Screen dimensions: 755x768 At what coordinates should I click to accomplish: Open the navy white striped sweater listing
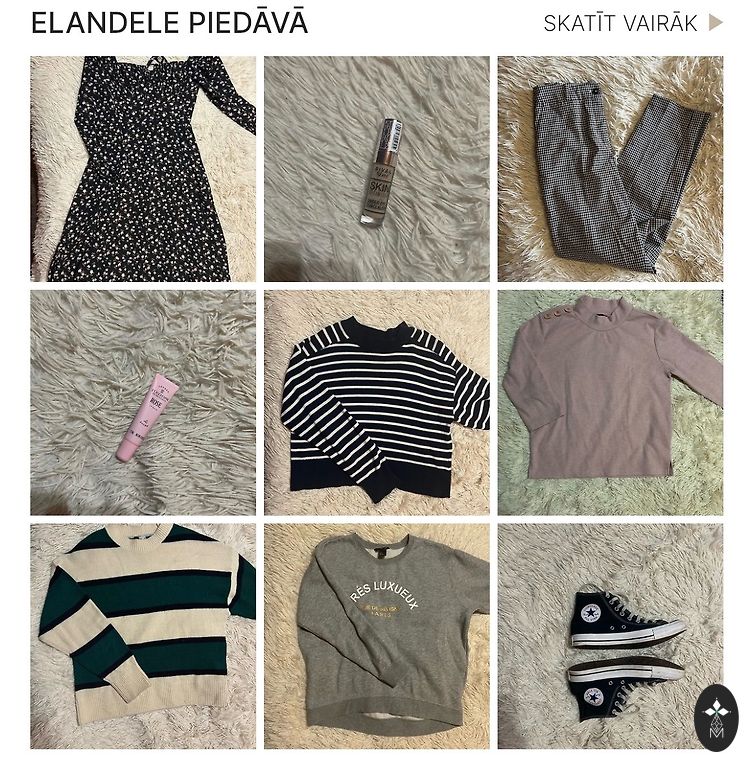pos(377,403)
